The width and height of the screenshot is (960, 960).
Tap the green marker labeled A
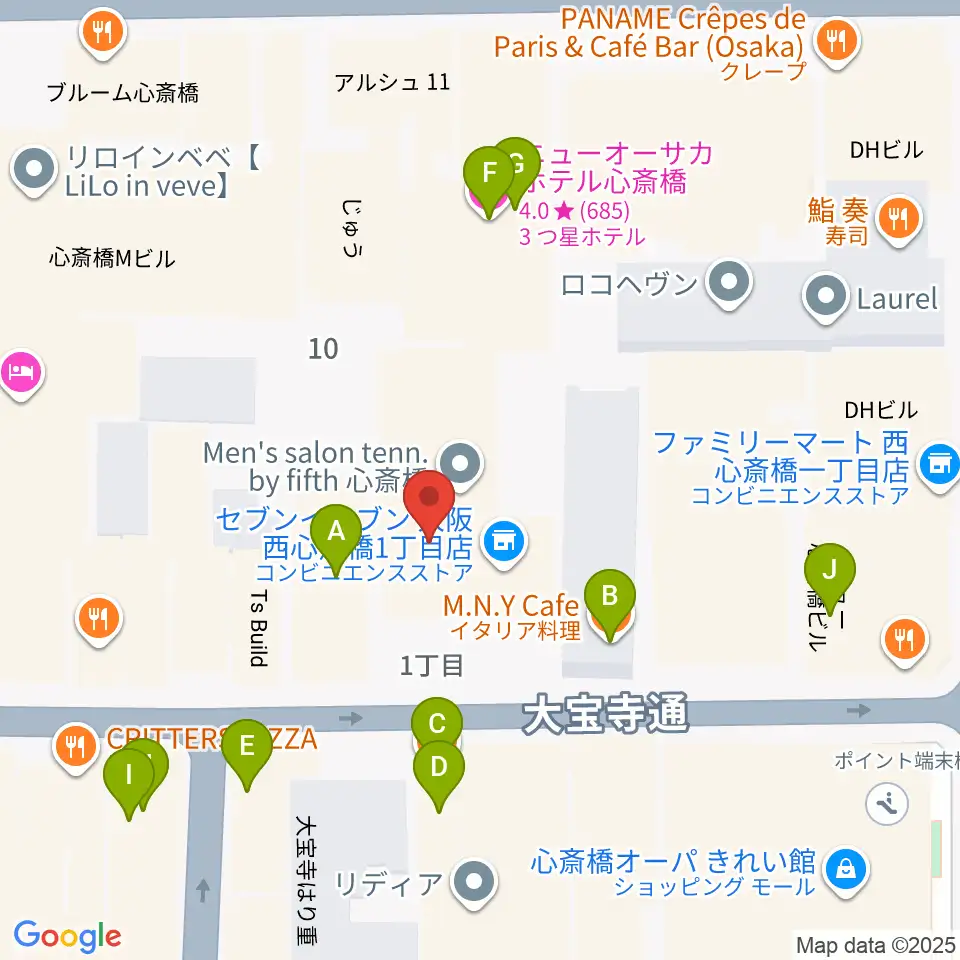[336, 532]
